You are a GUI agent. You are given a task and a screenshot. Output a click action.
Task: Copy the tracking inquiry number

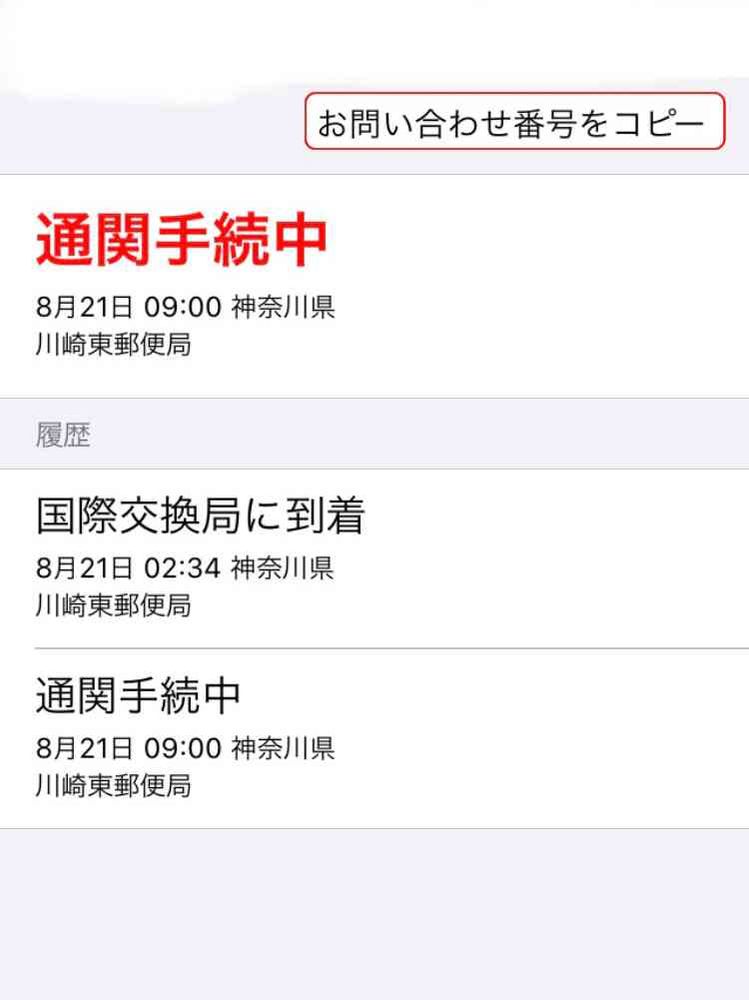(514, 122)
